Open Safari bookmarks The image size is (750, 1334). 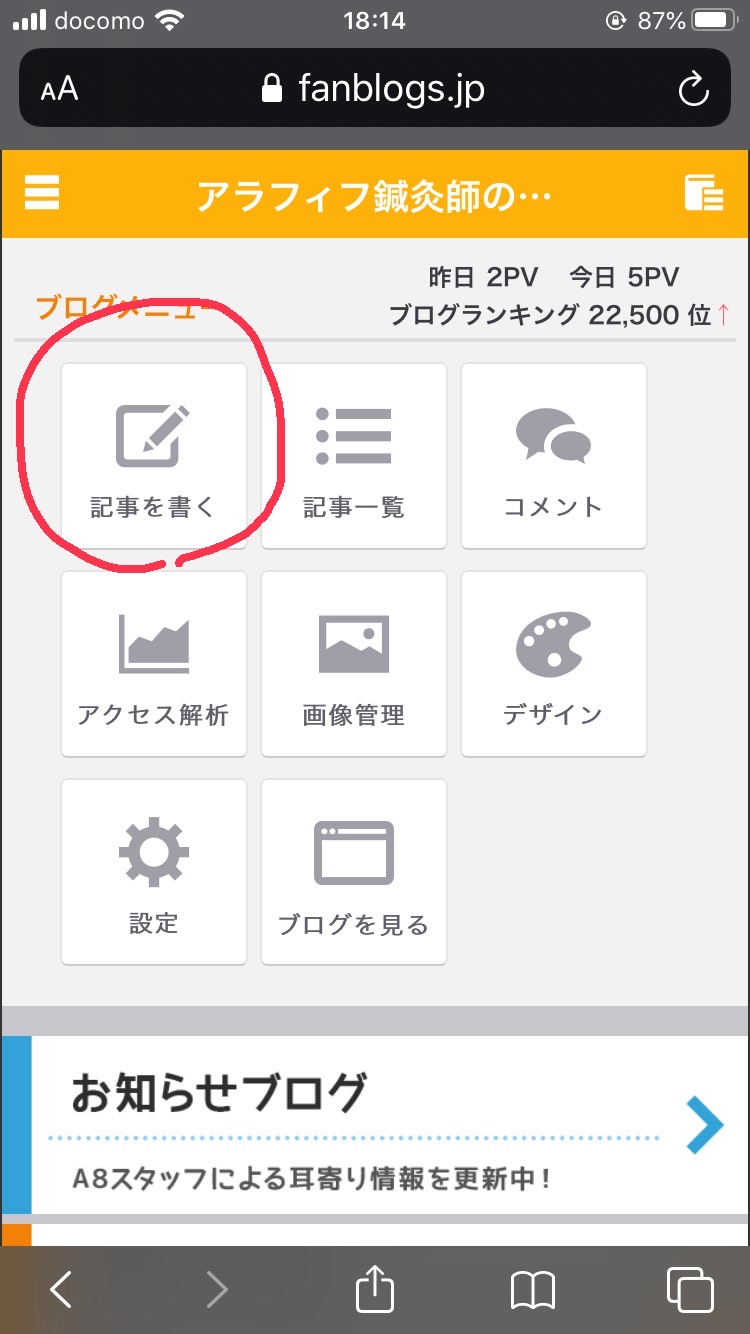point(532,1290)
